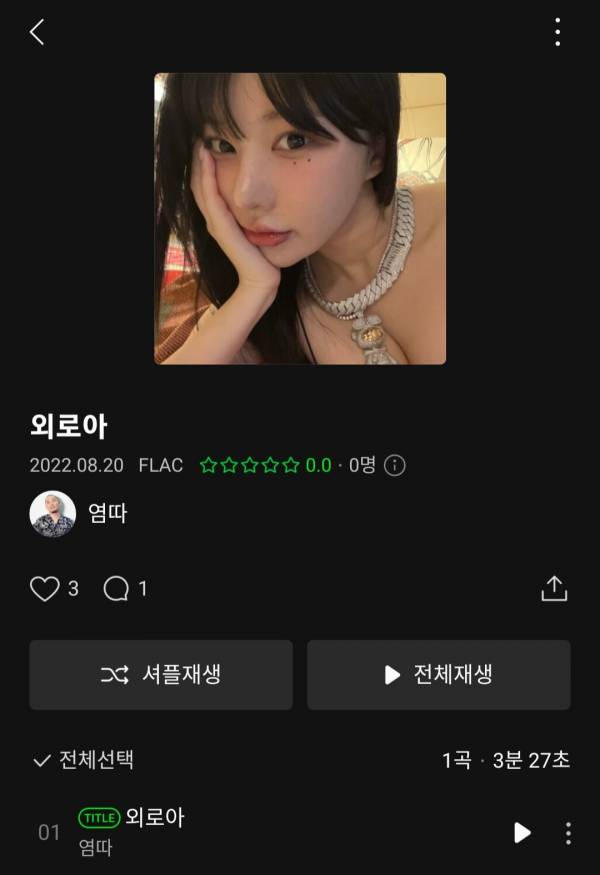Viewport: 600px width, 875px height.
Task: Tap 전체재생 to play all
Action: tap(439, 675)
